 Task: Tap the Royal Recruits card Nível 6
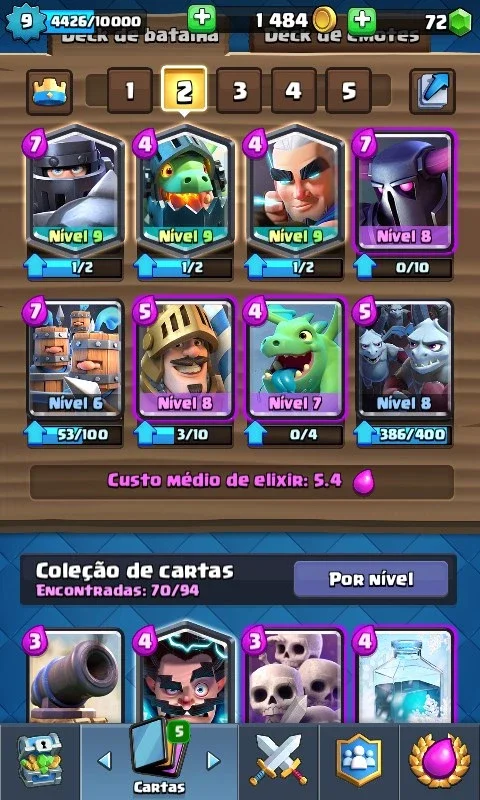[x=74, y=359]
